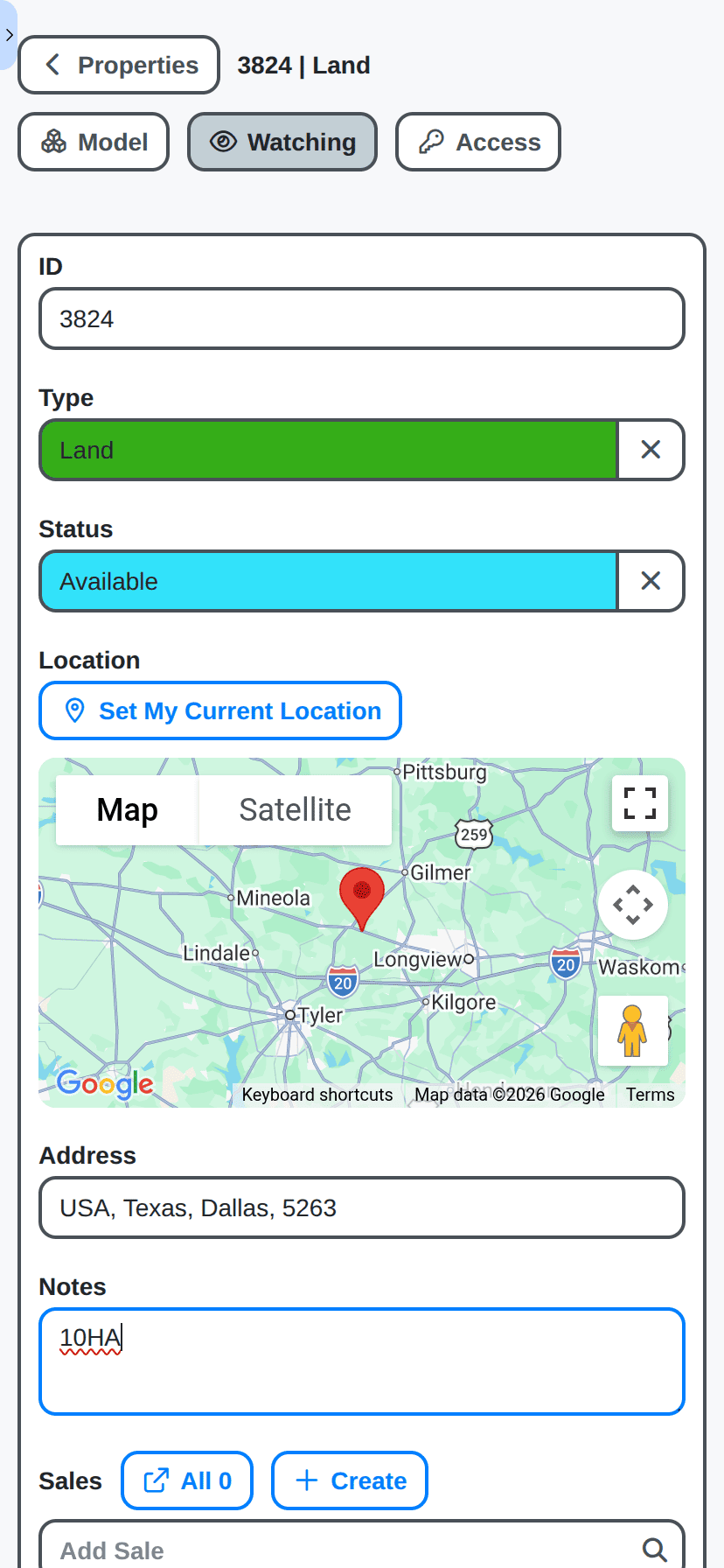Viewport: 724px width, 1568px height.
Task: Click the back chevron on Properties button
Action: coord(53,64)
